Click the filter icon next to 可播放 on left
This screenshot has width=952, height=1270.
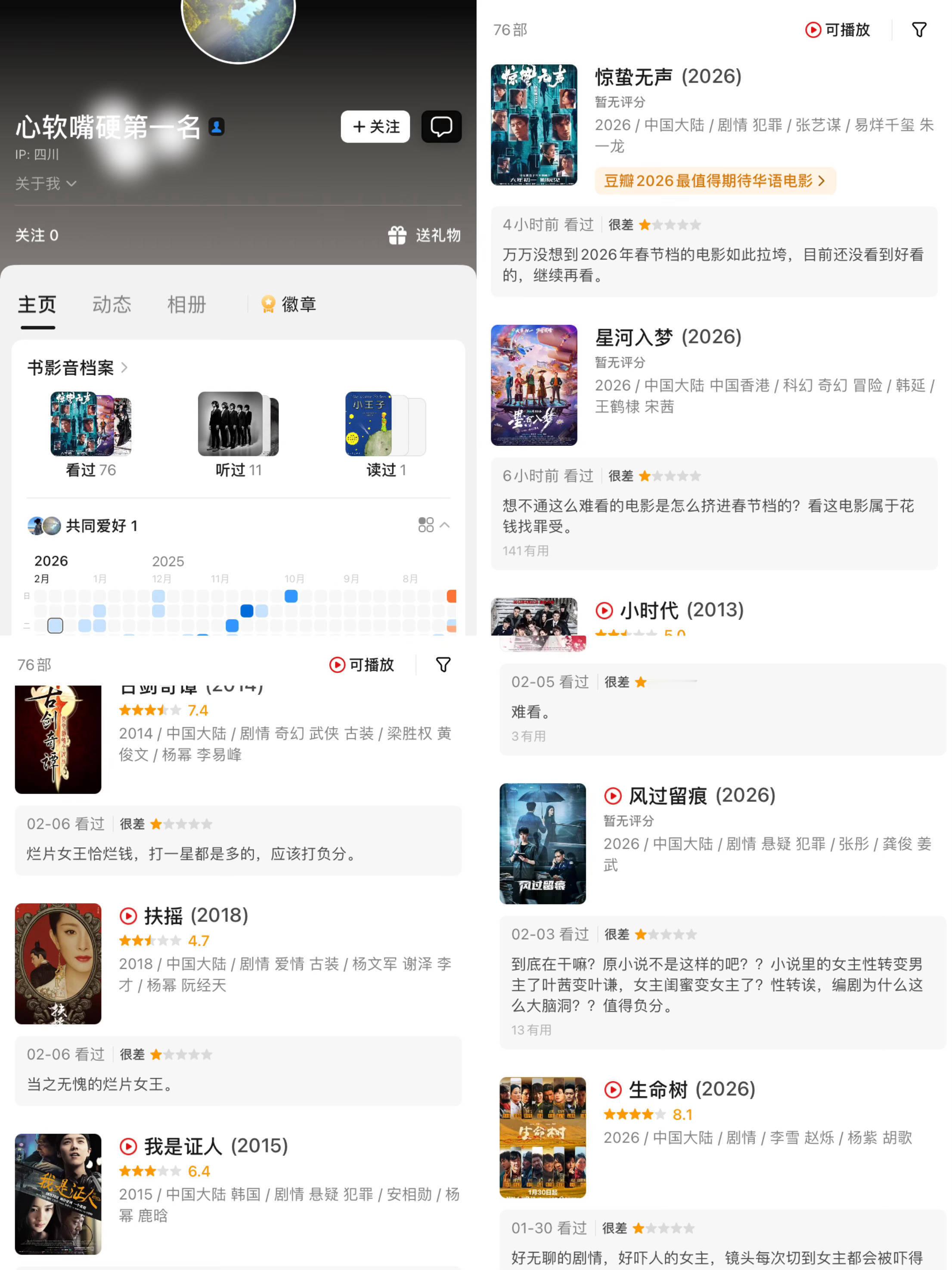(443, 664)
